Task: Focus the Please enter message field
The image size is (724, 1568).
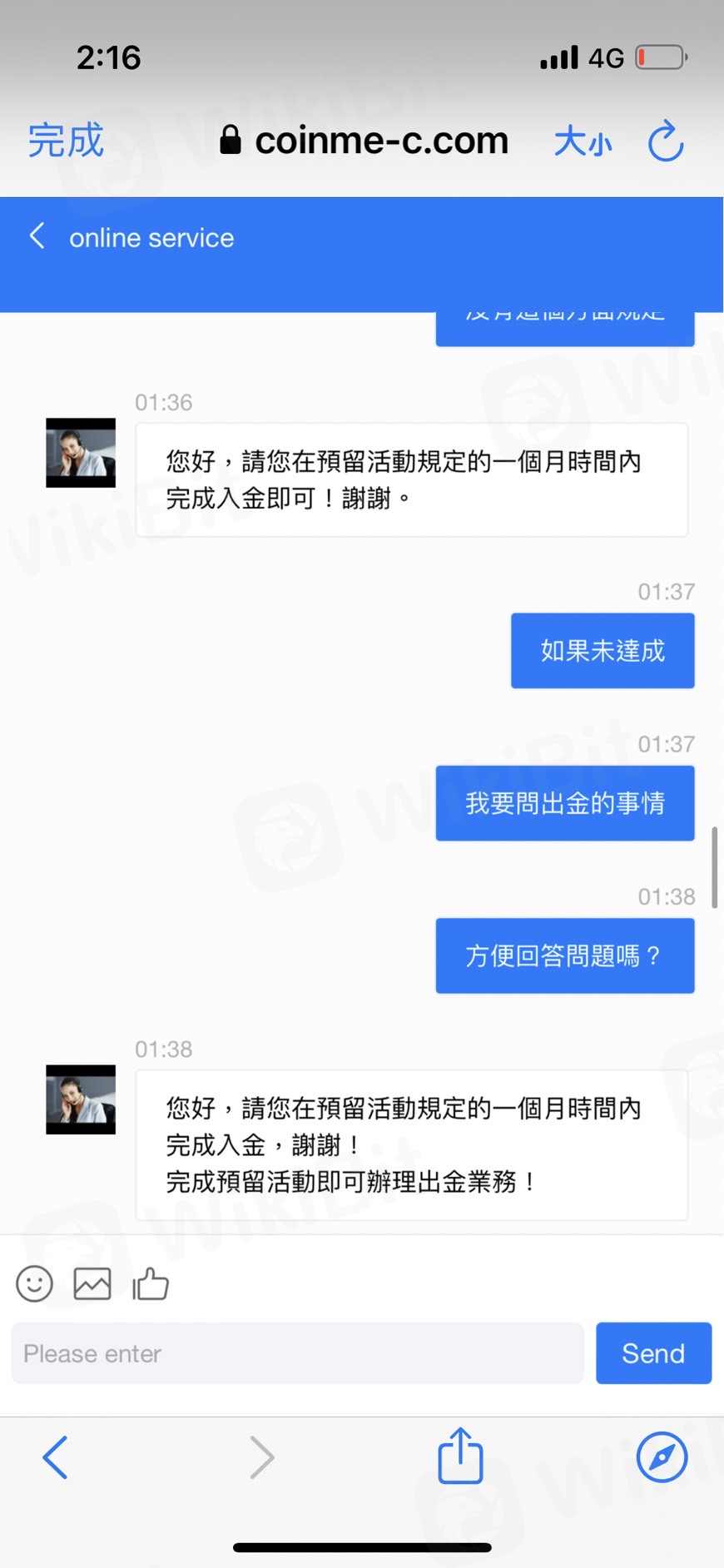Action: tap(297, 1353)
